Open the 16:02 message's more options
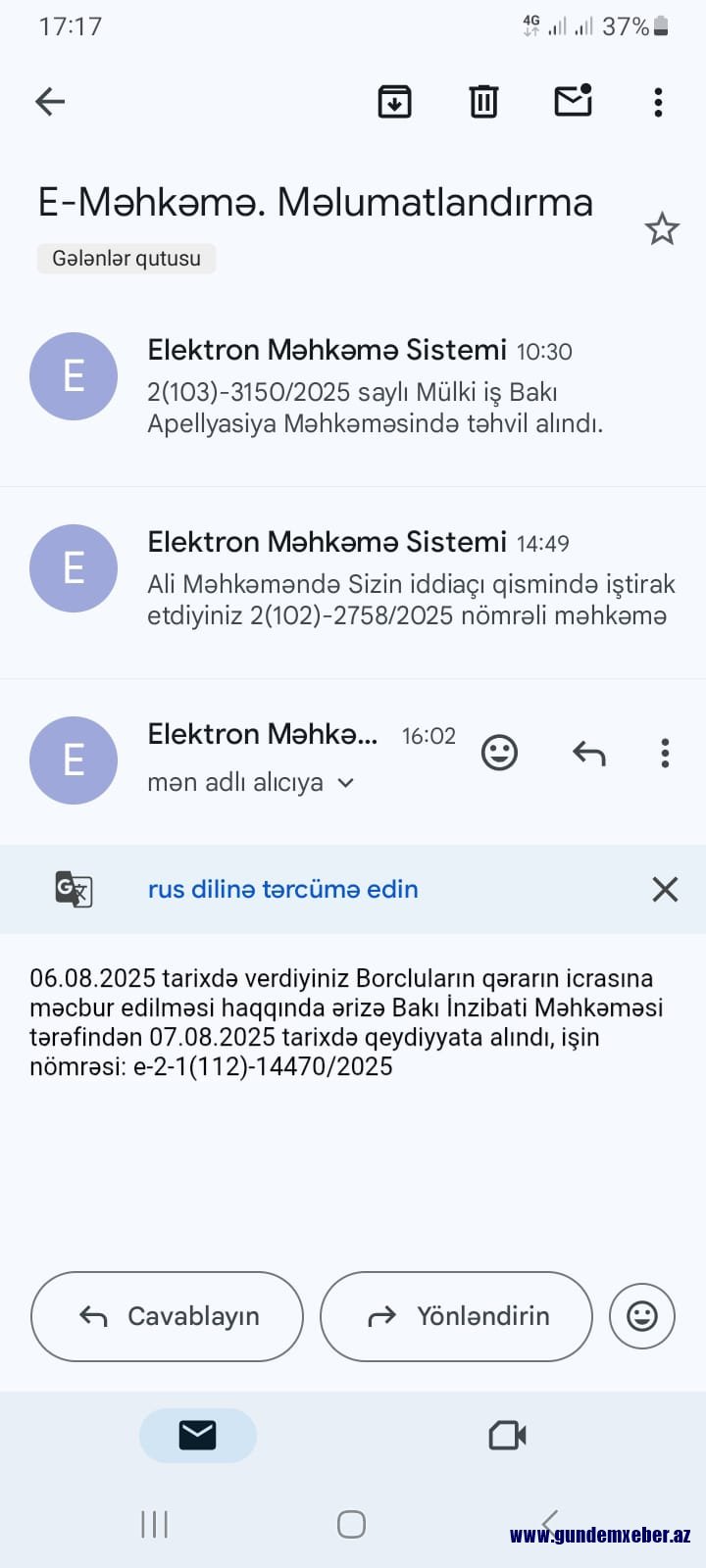 [665, 753]
